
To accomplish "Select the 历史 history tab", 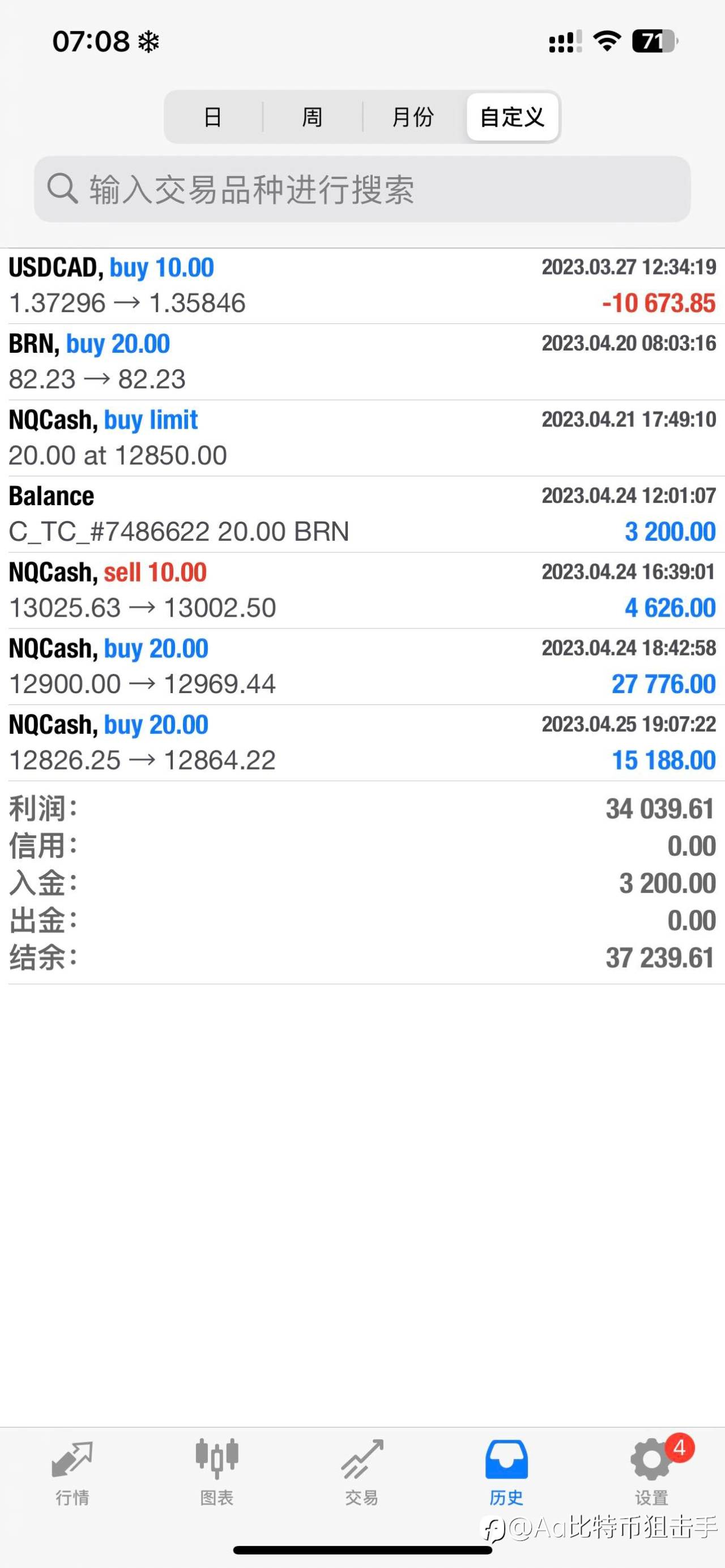I will [506, 1472].
